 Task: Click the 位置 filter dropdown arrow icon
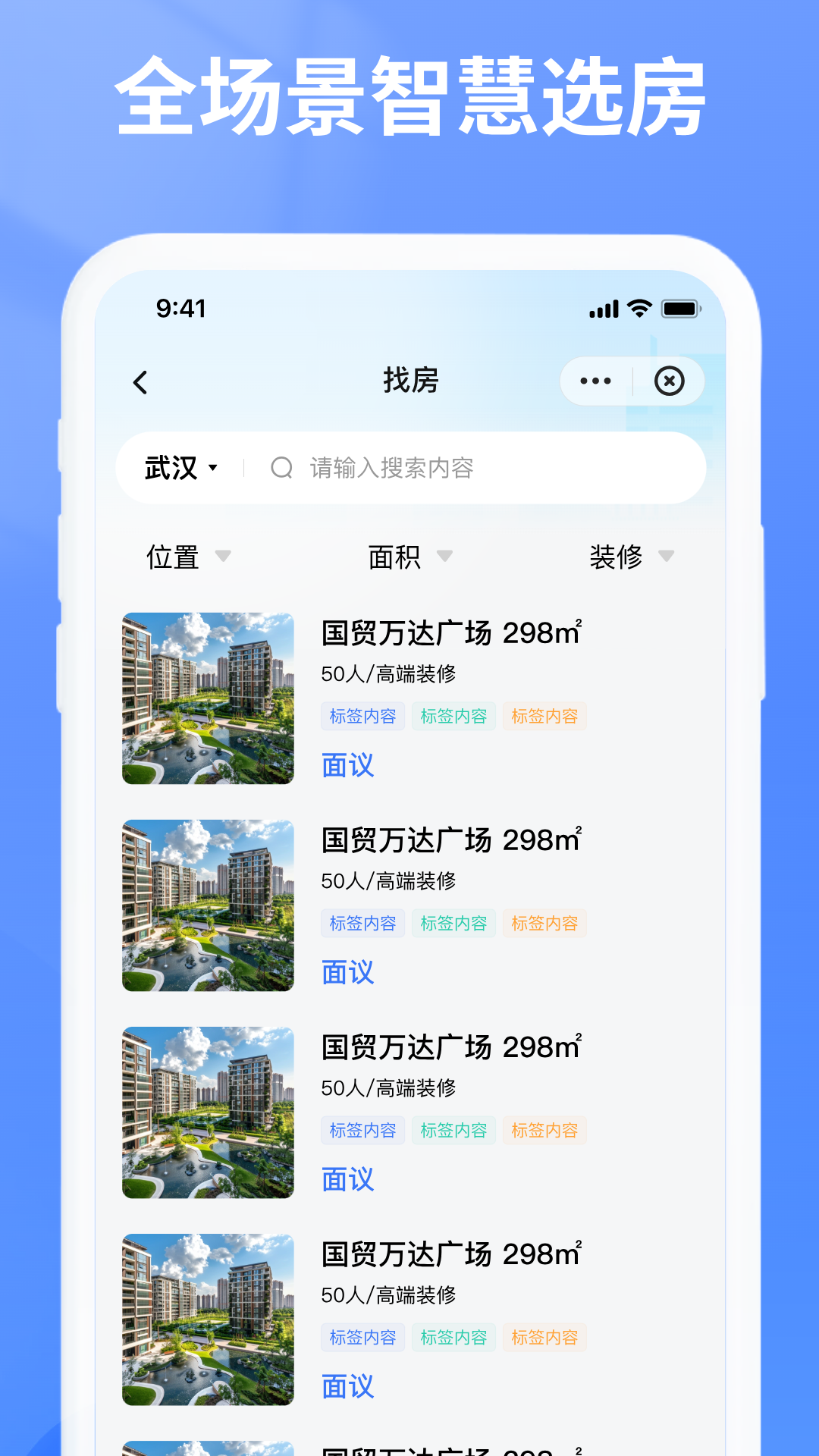[224, 557]
